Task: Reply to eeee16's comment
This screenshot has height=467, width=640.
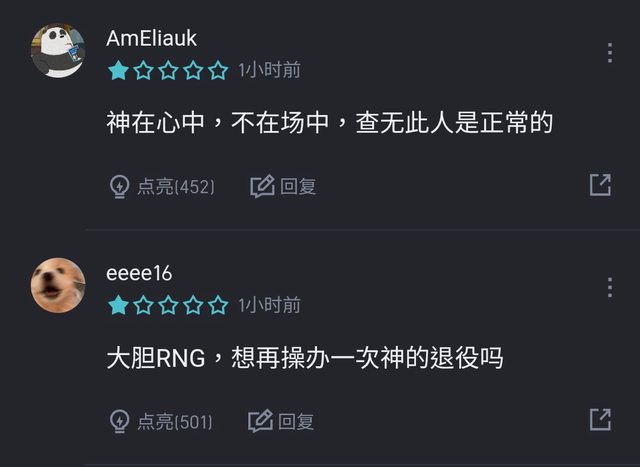Action: point(282,421)
